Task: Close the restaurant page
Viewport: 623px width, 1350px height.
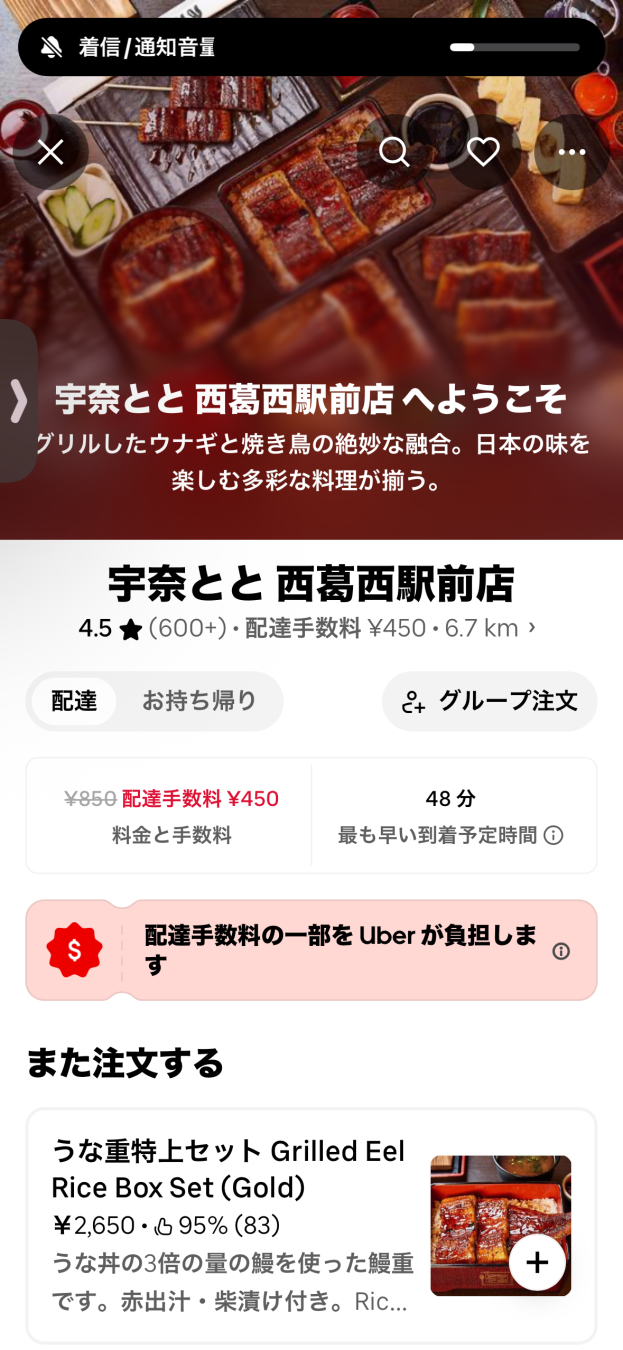Action: pyautogui.click(x=51, y=152)
